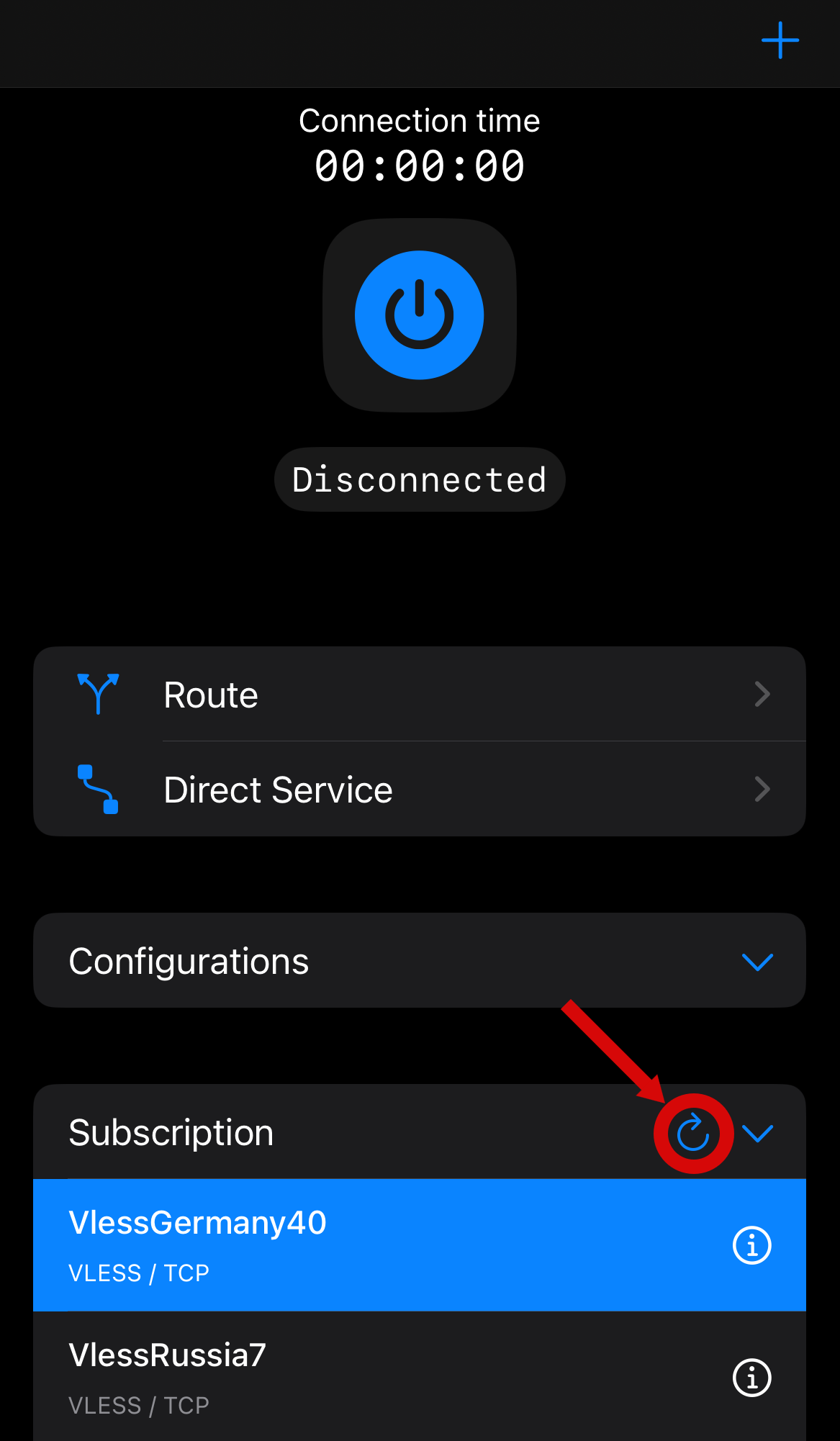Open the Route settings
The image size is (840, 1441).
coord(419,695)
